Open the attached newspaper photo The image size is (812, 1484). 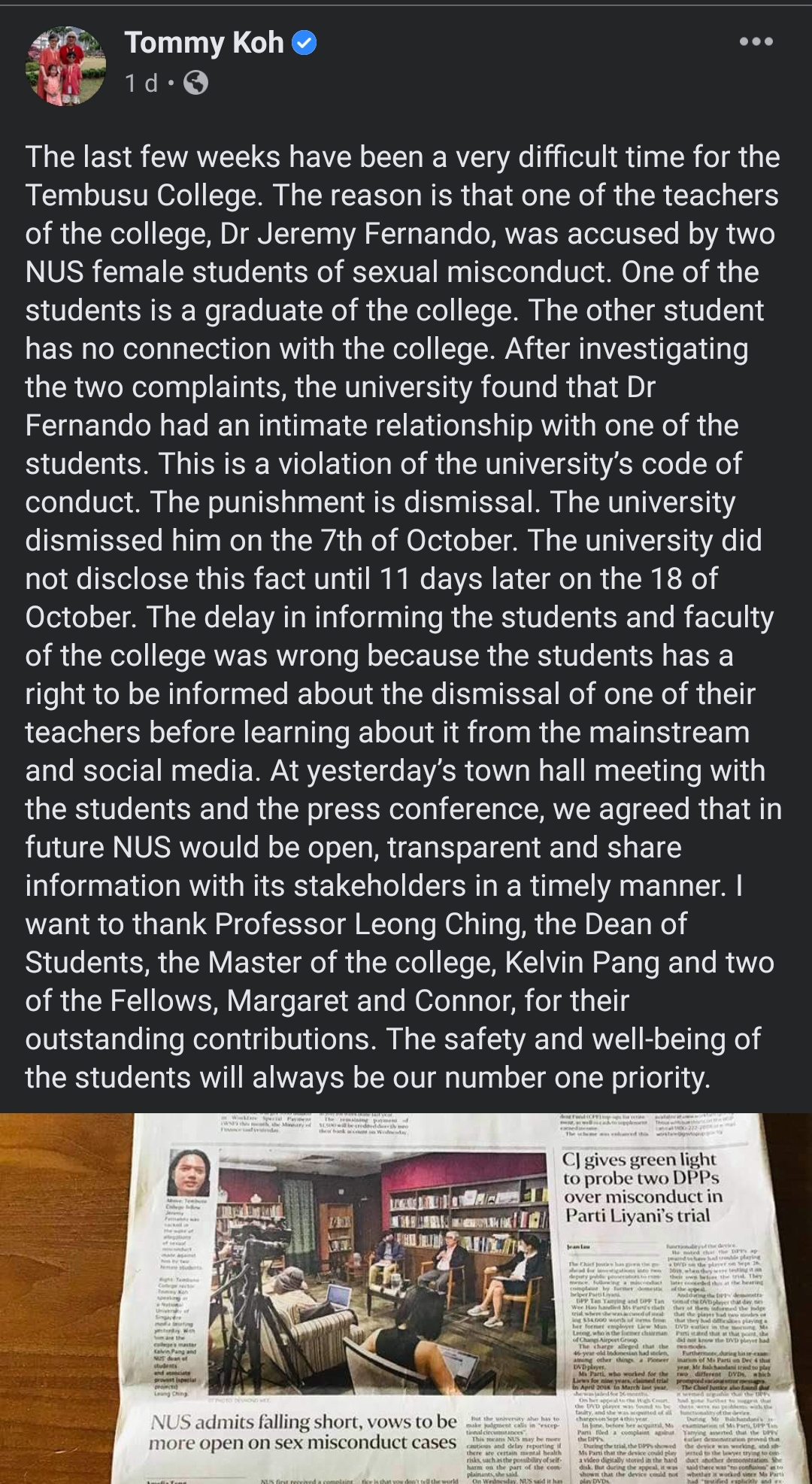[x=406, y=1297]
